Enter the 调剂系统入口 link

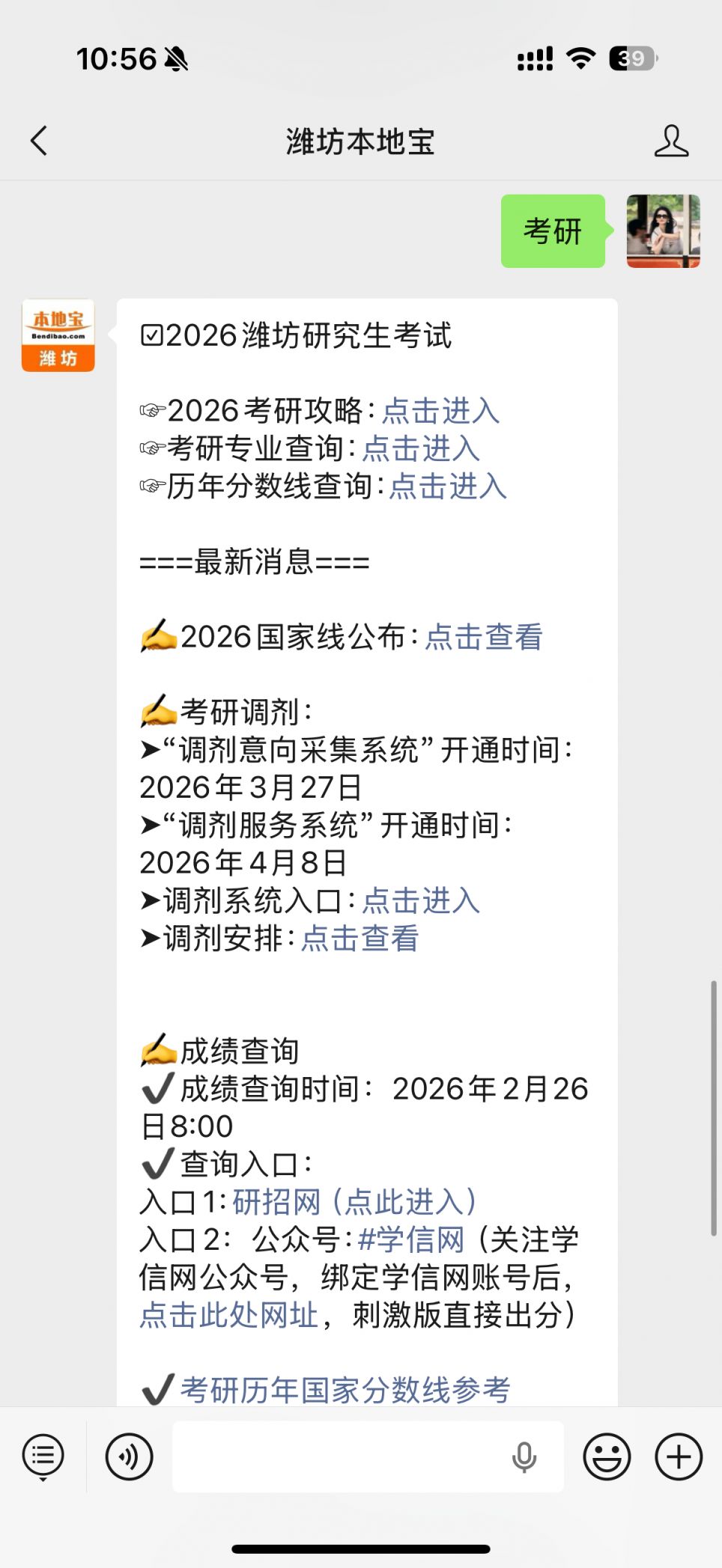coord(421,901)
